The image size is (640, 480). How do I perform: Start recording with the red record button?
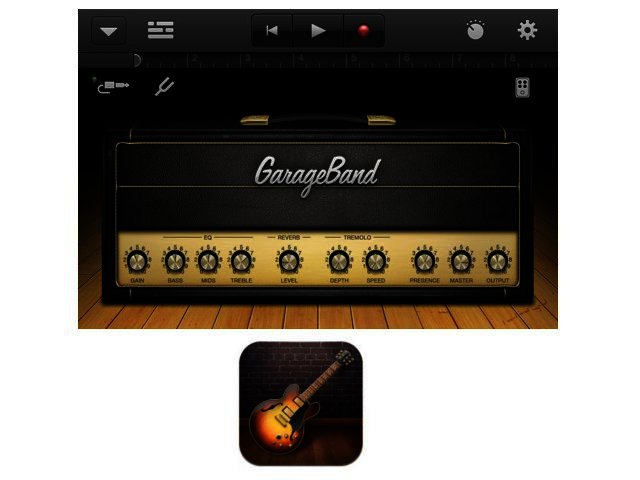point(363,31)
